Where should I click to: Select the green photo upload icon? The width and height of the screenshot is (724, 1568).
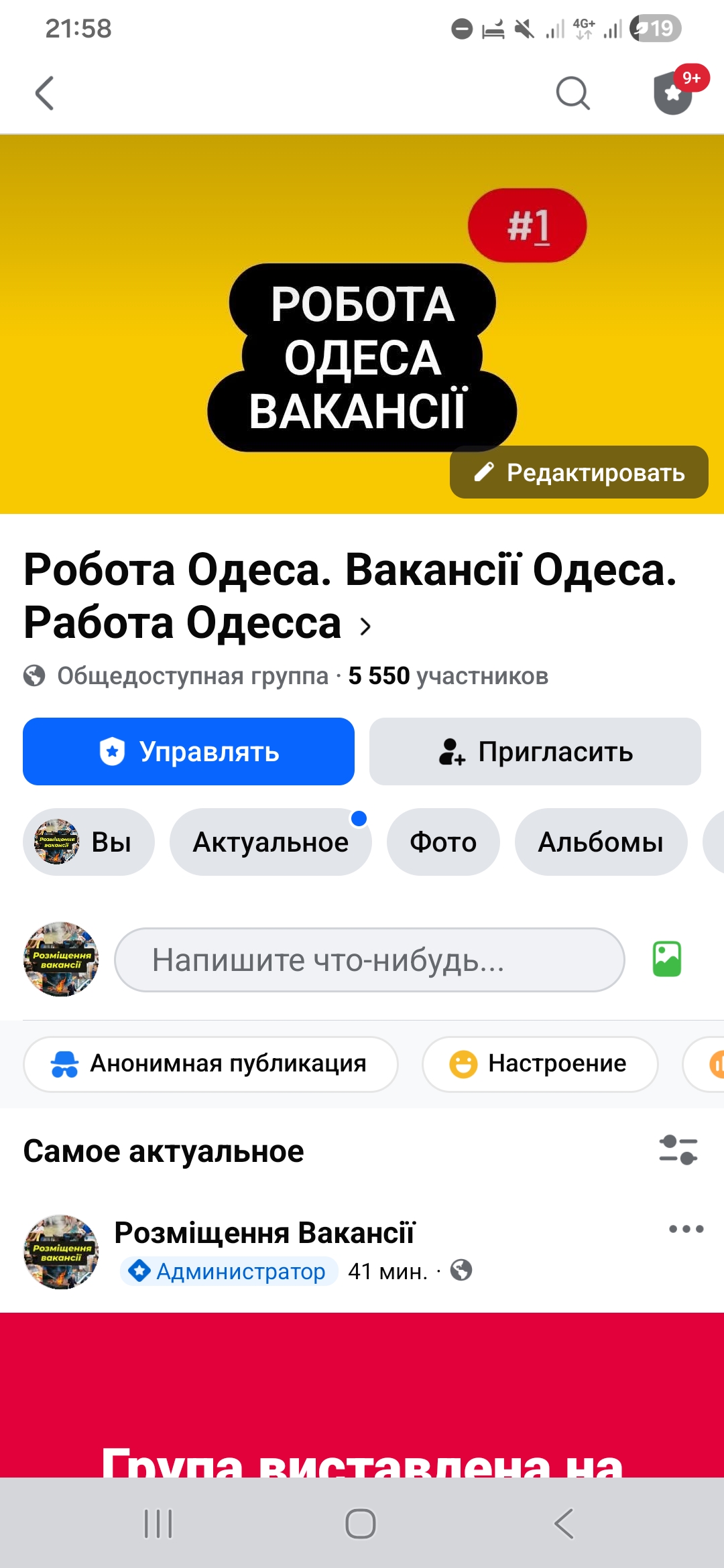pyautogui.click(x=667, y=960)
